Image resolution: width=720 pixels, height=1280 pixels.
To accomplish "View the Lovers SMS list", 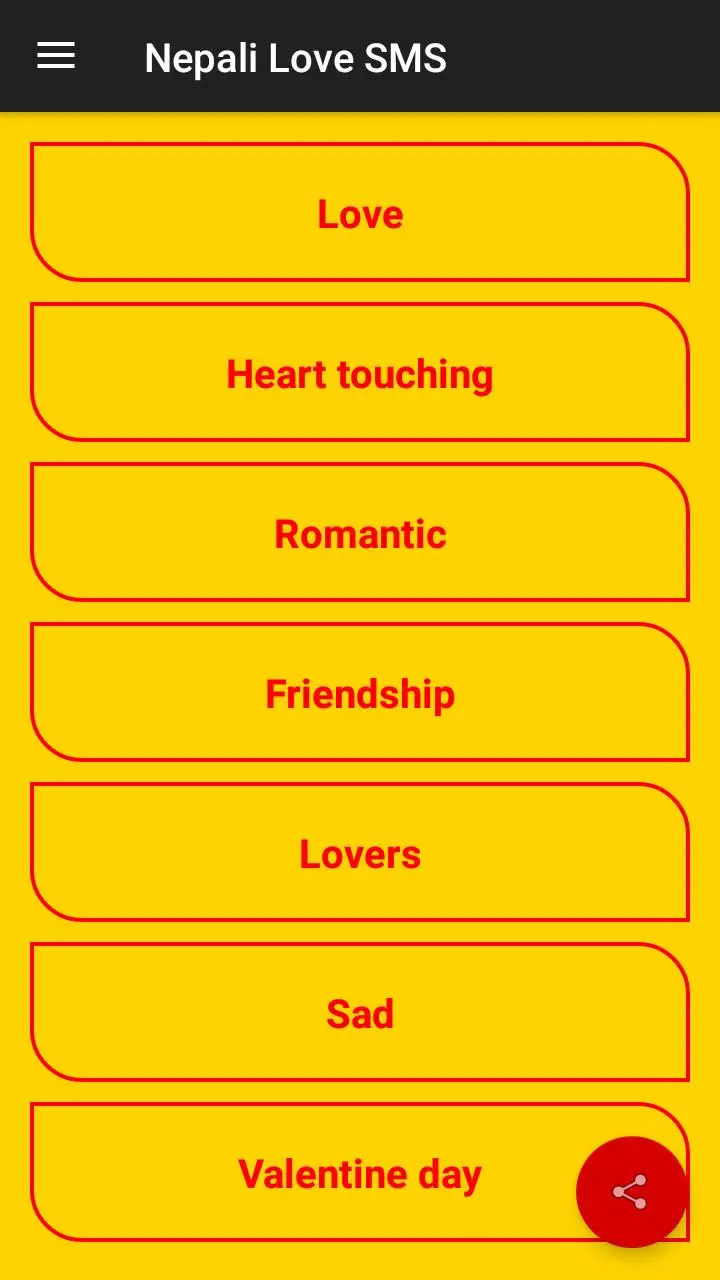I will pyautogui.click(x=360, y=853).
